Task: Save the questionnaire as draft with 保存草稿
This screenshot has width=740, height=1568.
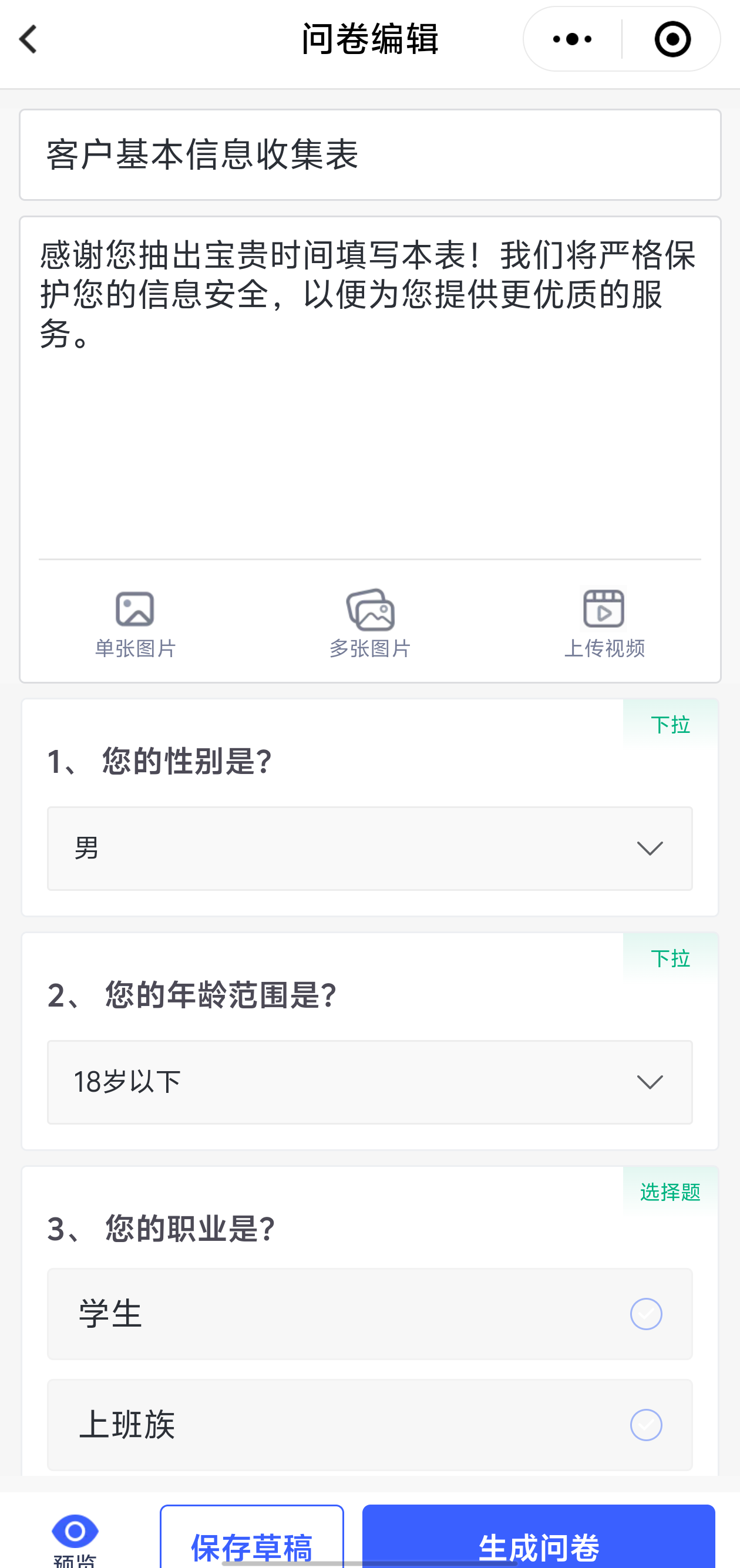Action: pos(252,1537)
